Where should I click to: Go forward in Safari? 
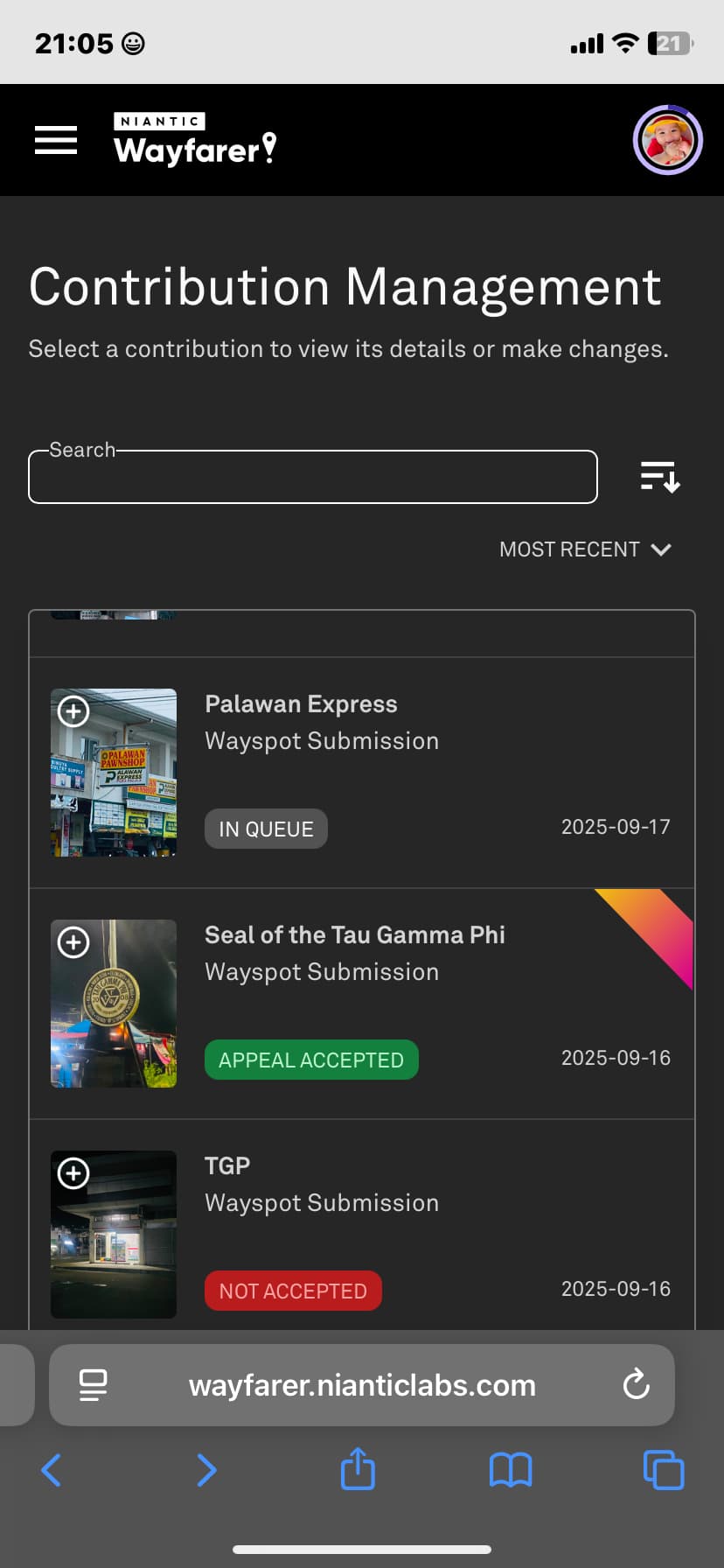click(206, 1470)
